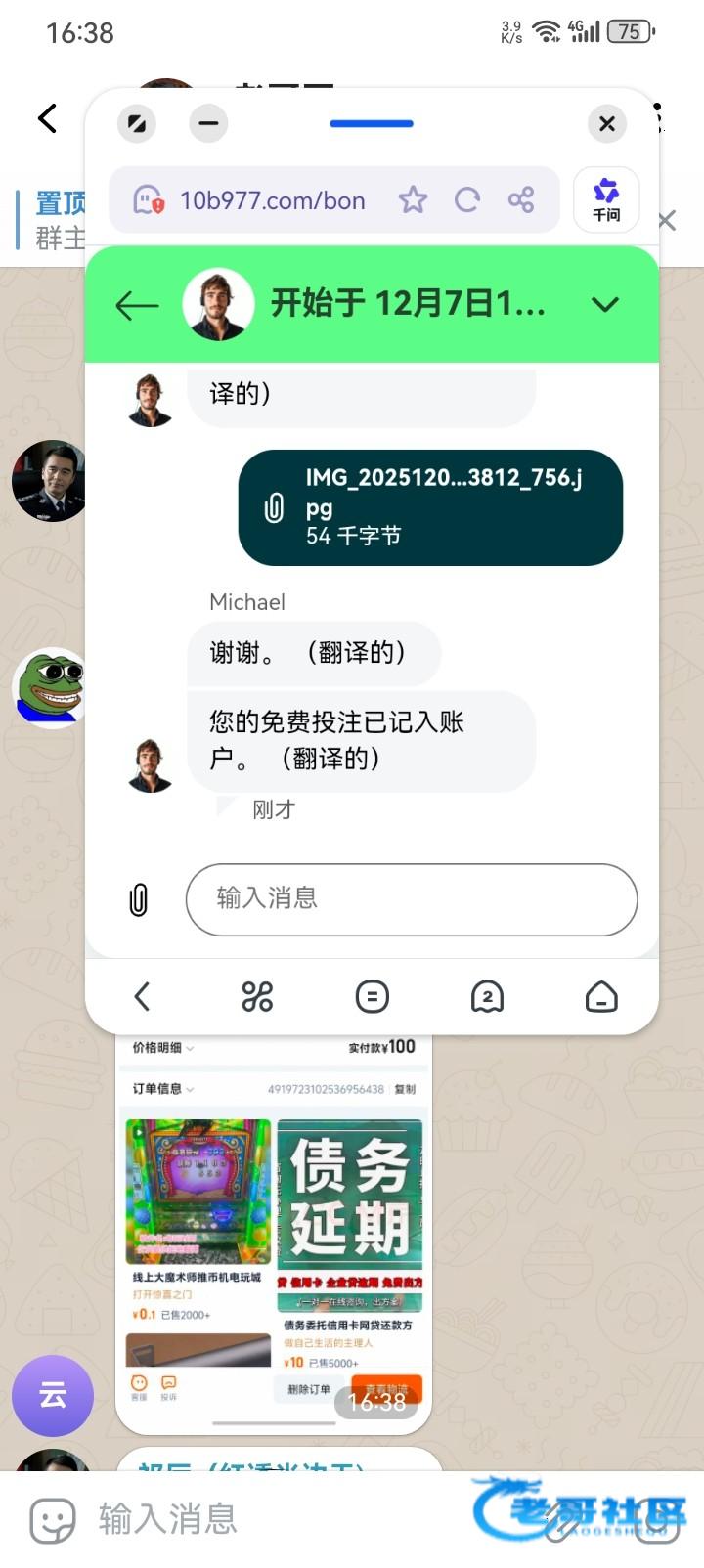Bookmark this page with the star icon
This screenshot has width=704, height=1568.
413,200
